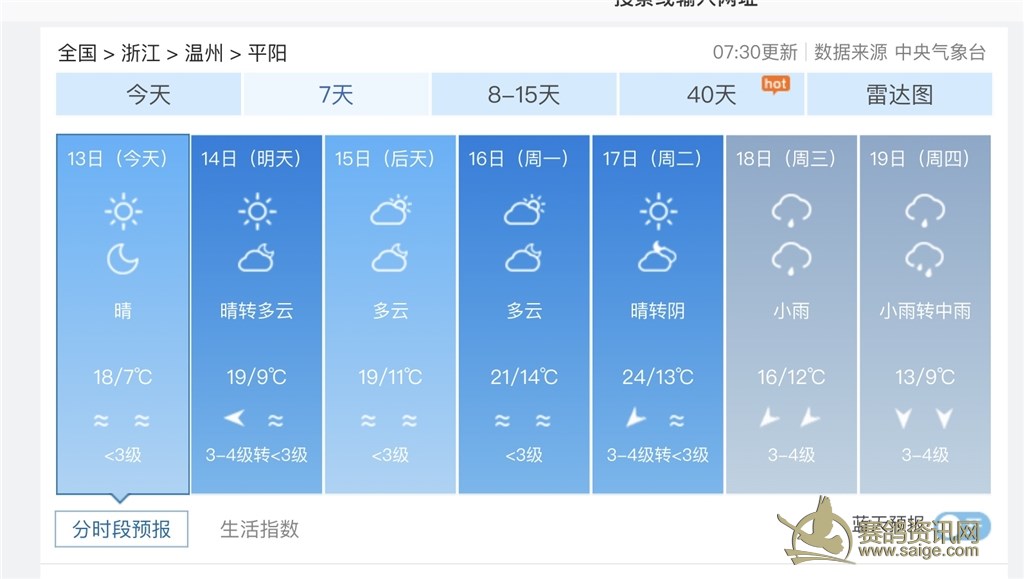Open the 全国 breadcrumb link
The image size is (1024, 579).
pos(77,53)
